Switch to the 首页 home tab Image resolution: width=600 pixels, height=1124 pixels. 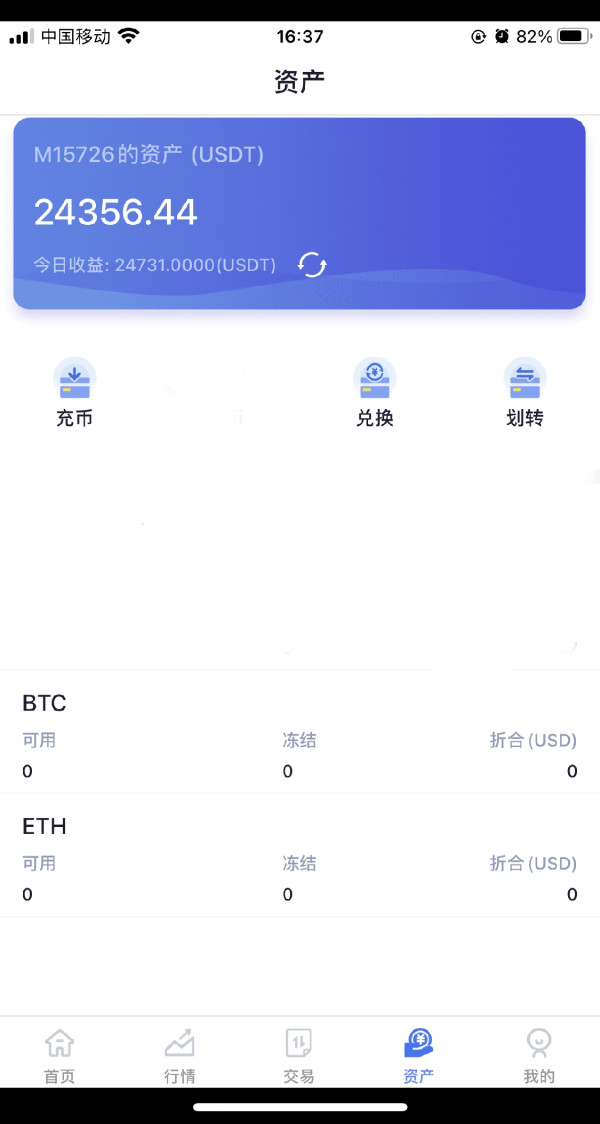pos(59,1054)
